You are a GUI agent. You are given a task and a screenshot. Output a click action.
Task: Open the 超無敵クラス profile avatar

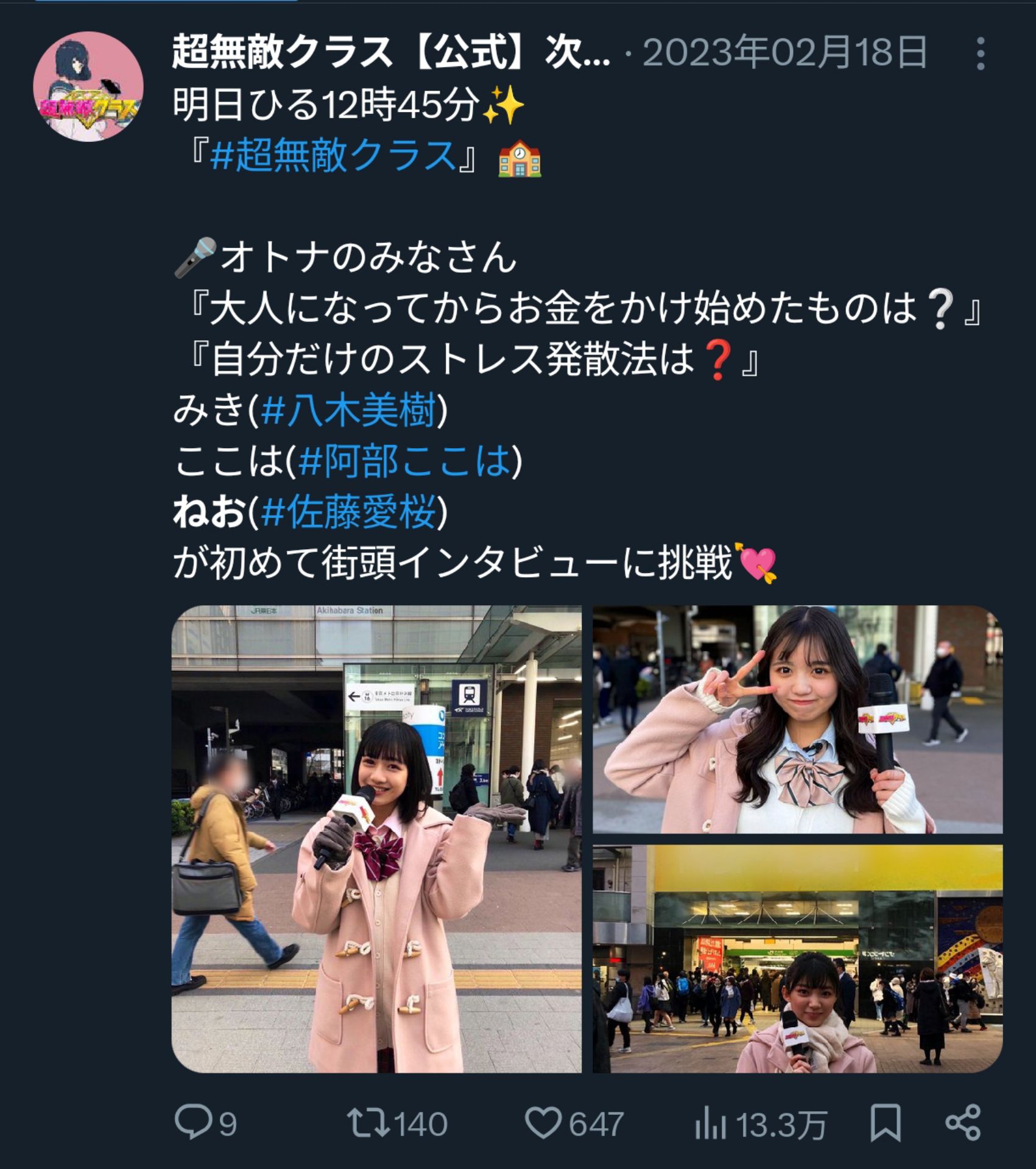(x=88, y=86)
